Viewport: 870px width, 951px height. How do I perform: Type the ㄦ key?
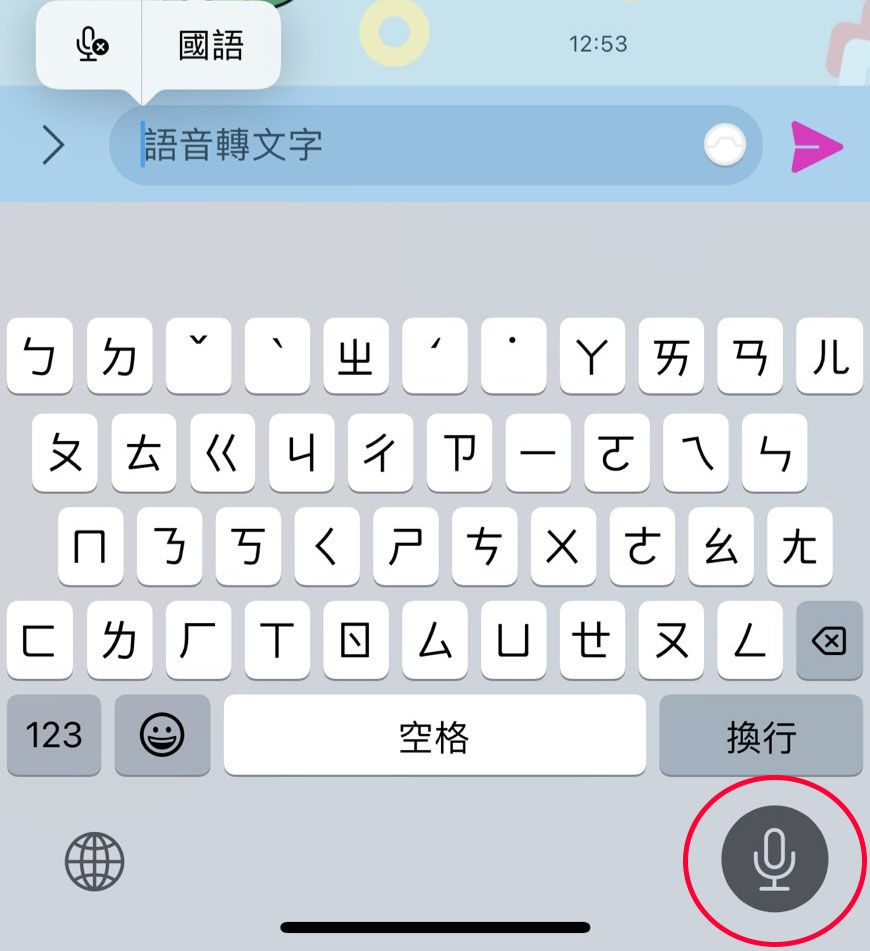coord(830,357)
